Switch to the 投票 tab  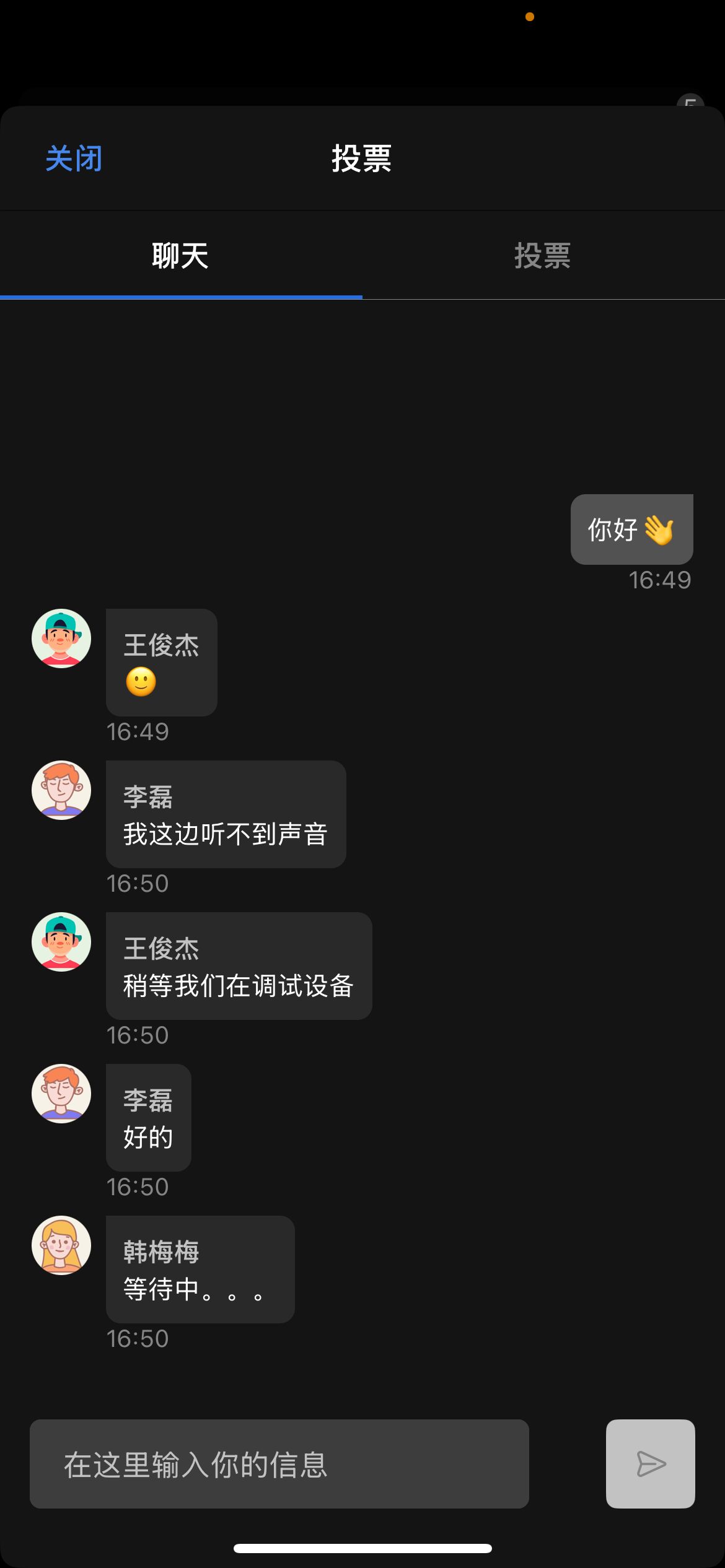[x=542, y=255]
